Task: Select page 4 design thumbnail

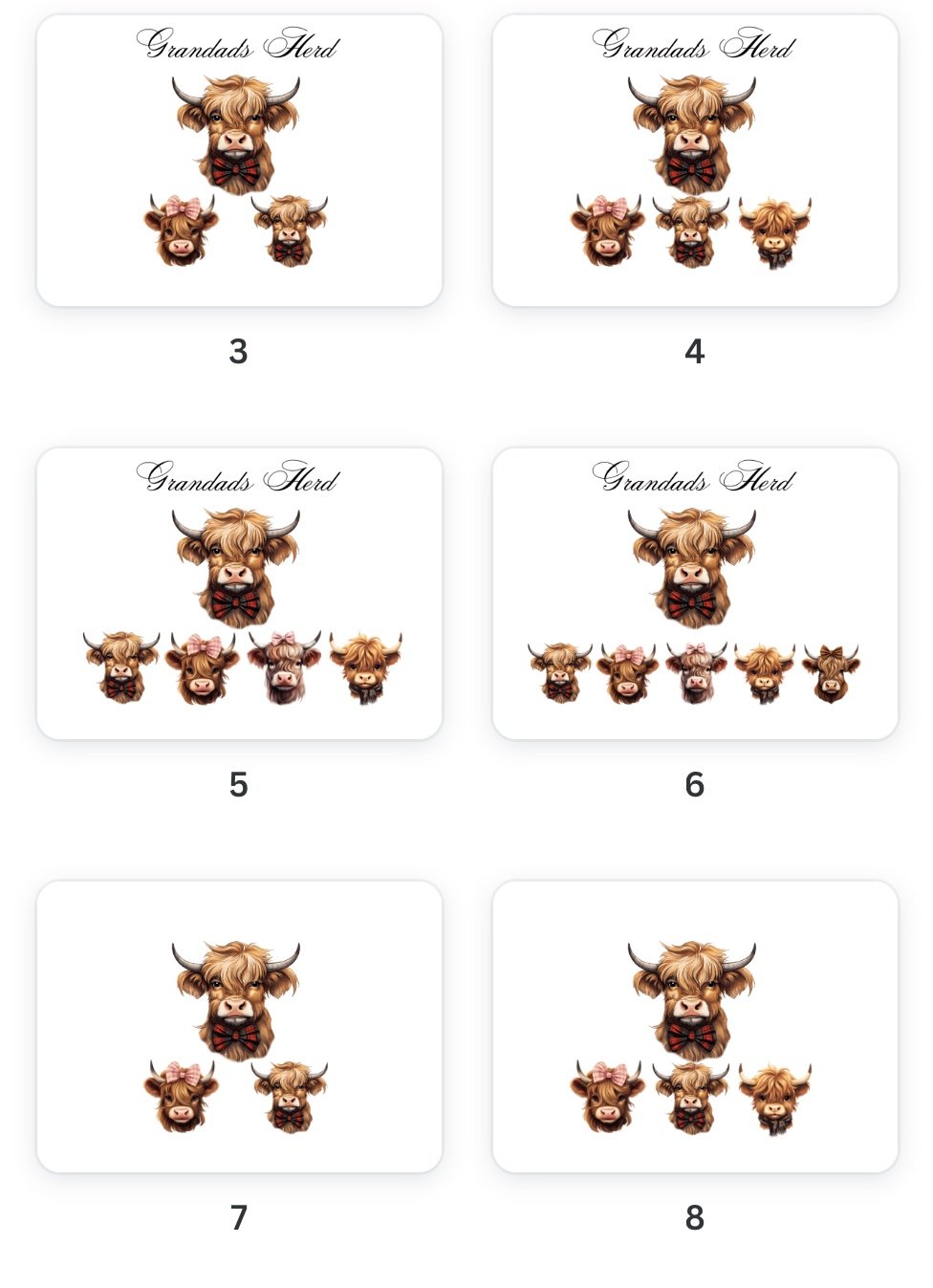Action: 695,161
